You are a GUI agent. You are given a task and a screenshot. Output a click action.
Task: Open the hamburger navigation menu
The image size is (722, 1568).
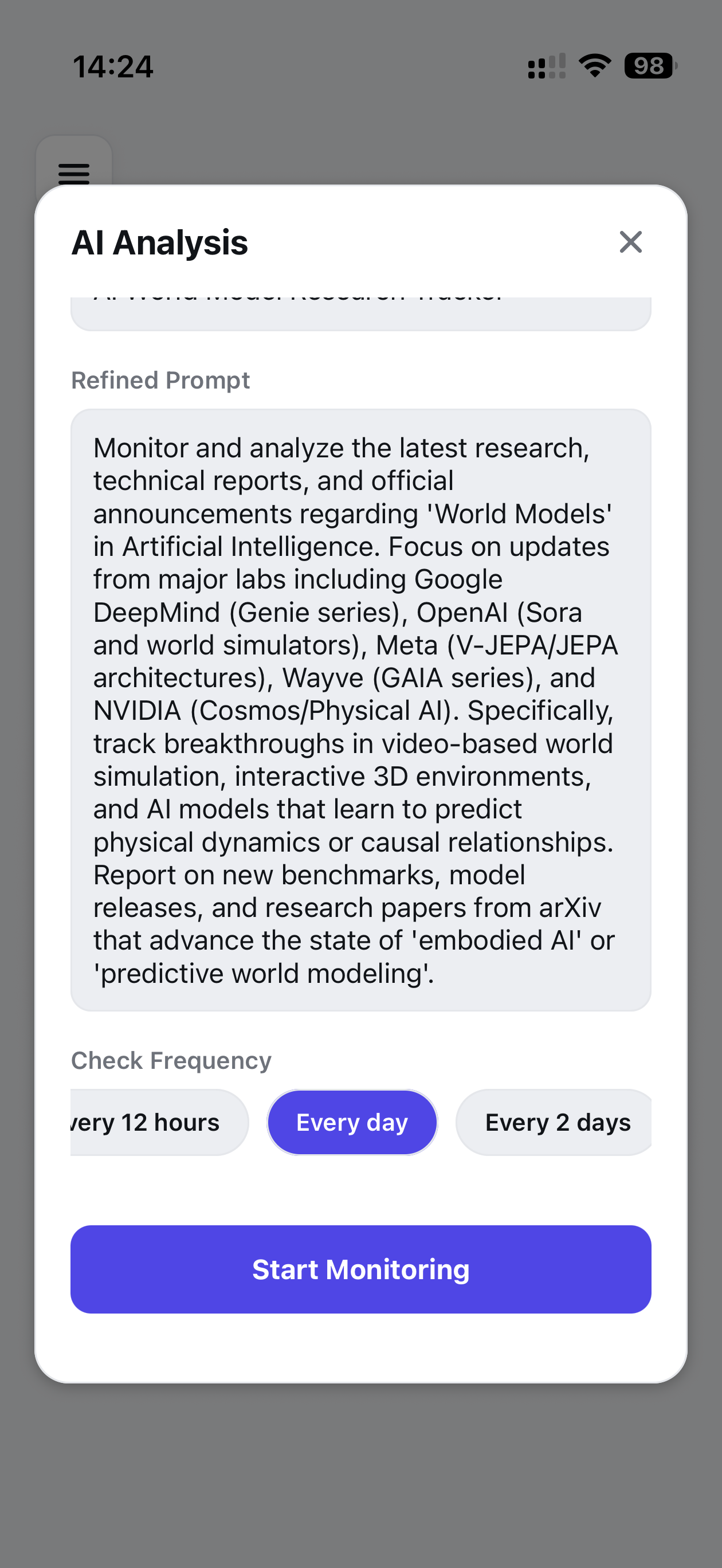click(x=73, y=174)
